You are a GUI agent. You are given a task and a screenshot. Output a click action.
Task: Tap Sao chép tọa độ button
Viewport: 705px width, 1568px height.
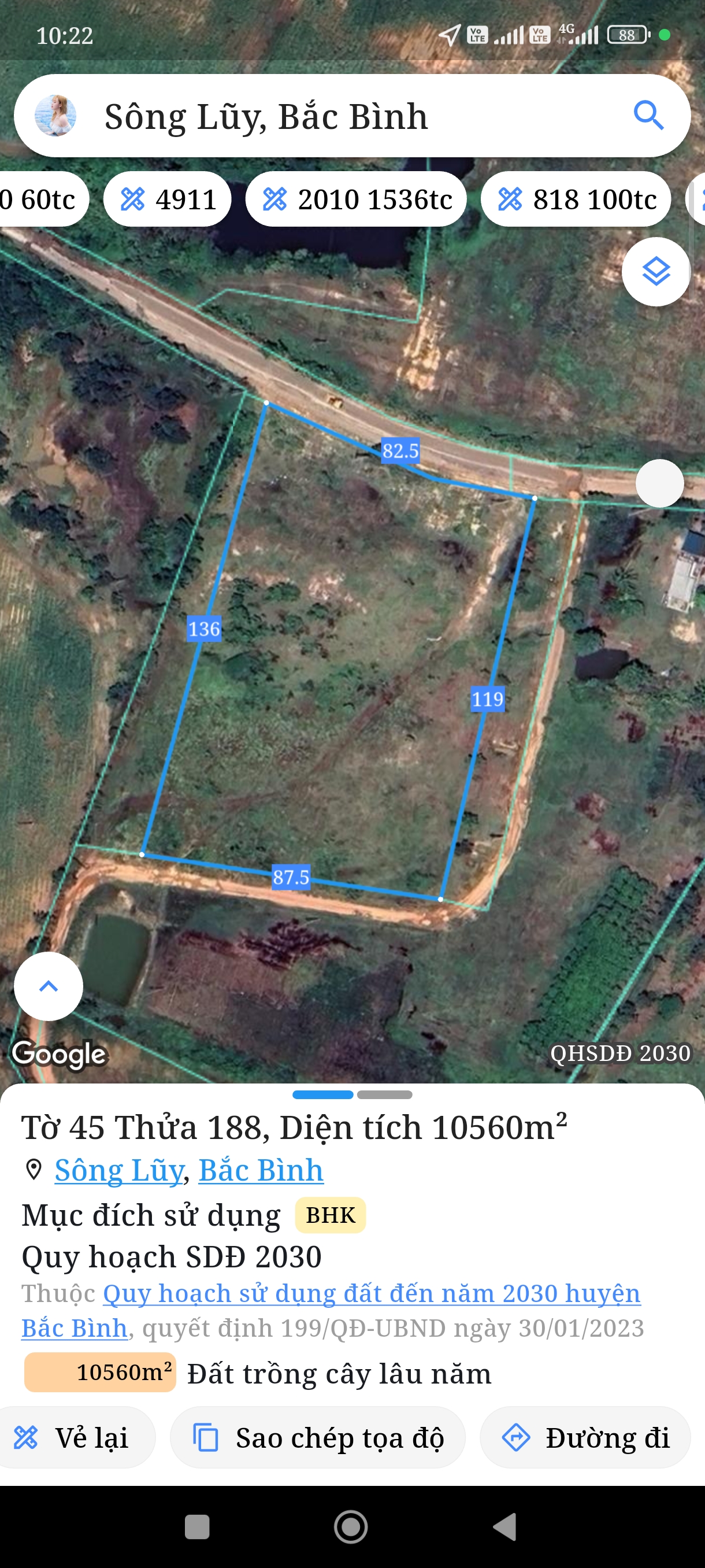pyautogui.click(x=318, y=1438)
